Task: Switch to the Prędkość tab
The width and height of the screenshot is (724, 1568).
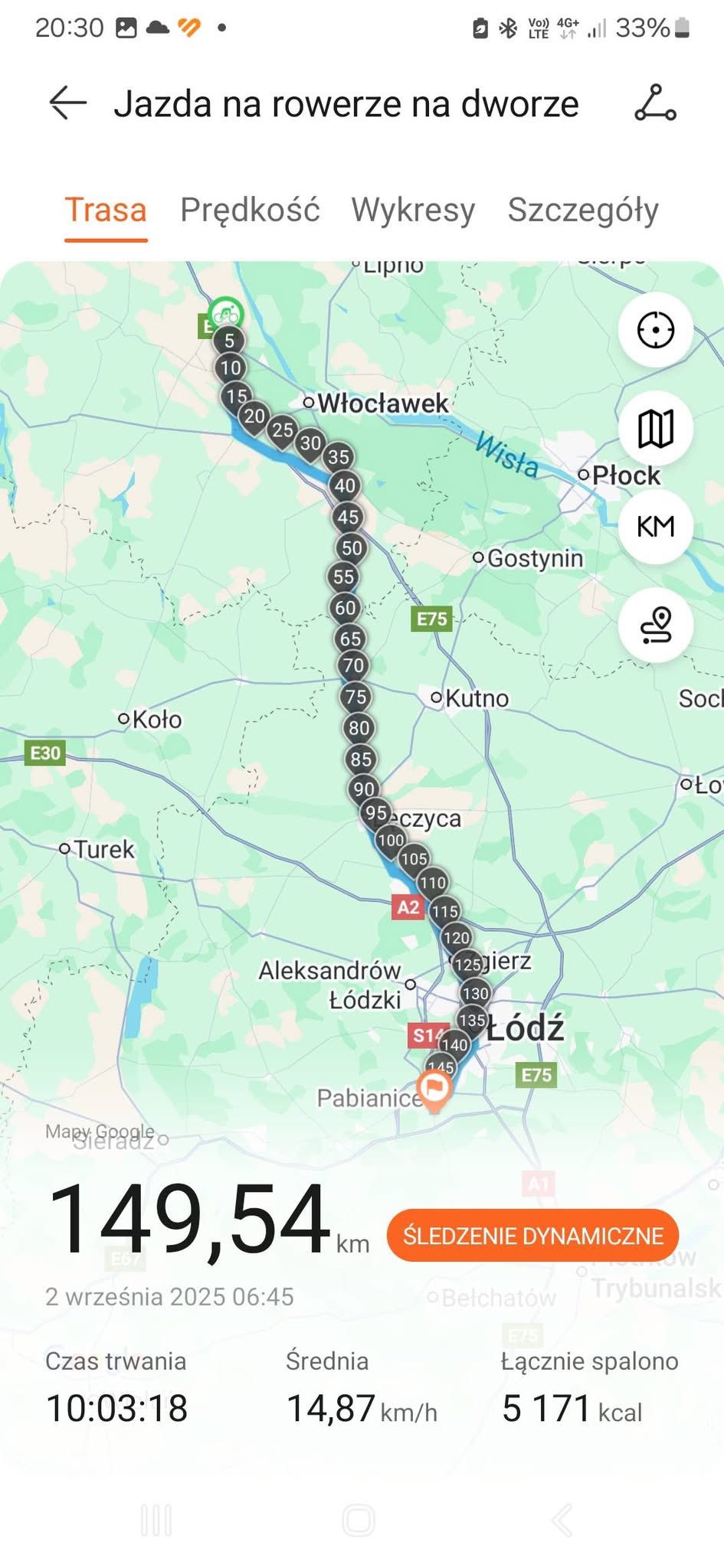Action: point(250,210)
